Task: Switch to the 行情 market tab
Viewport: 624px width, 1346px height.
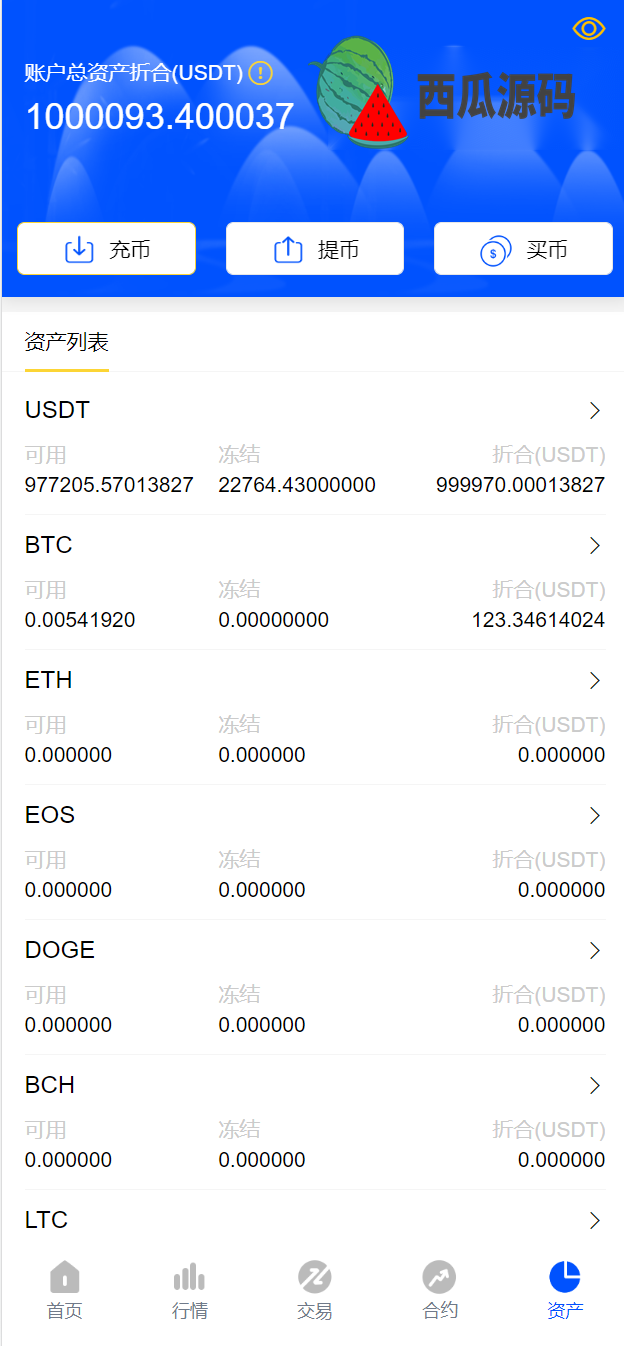Action: point(190,1290)
